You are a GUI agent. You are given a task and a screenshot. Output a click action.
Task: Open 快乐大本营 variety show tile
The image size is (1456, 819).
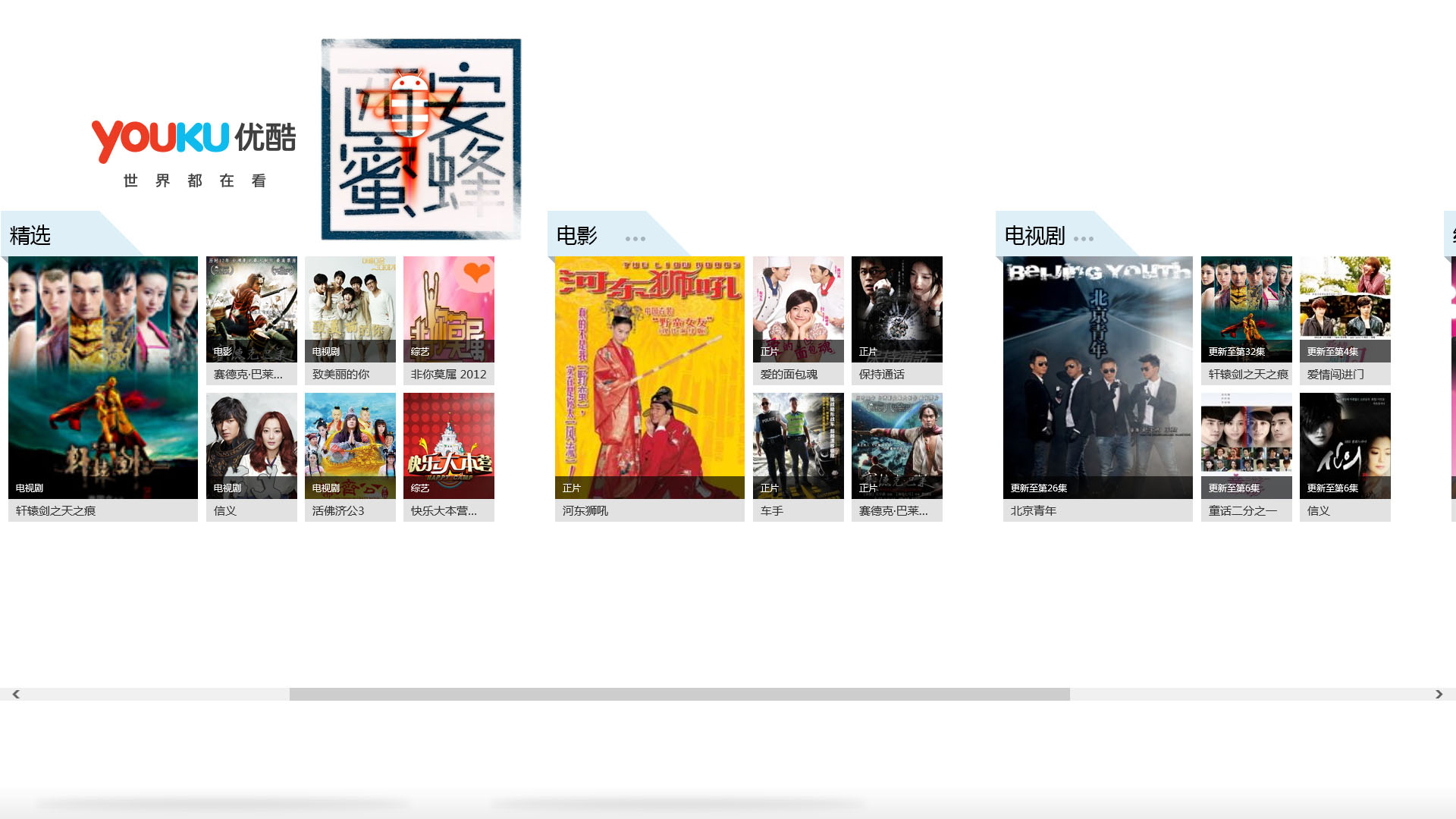tap(449, 457)
